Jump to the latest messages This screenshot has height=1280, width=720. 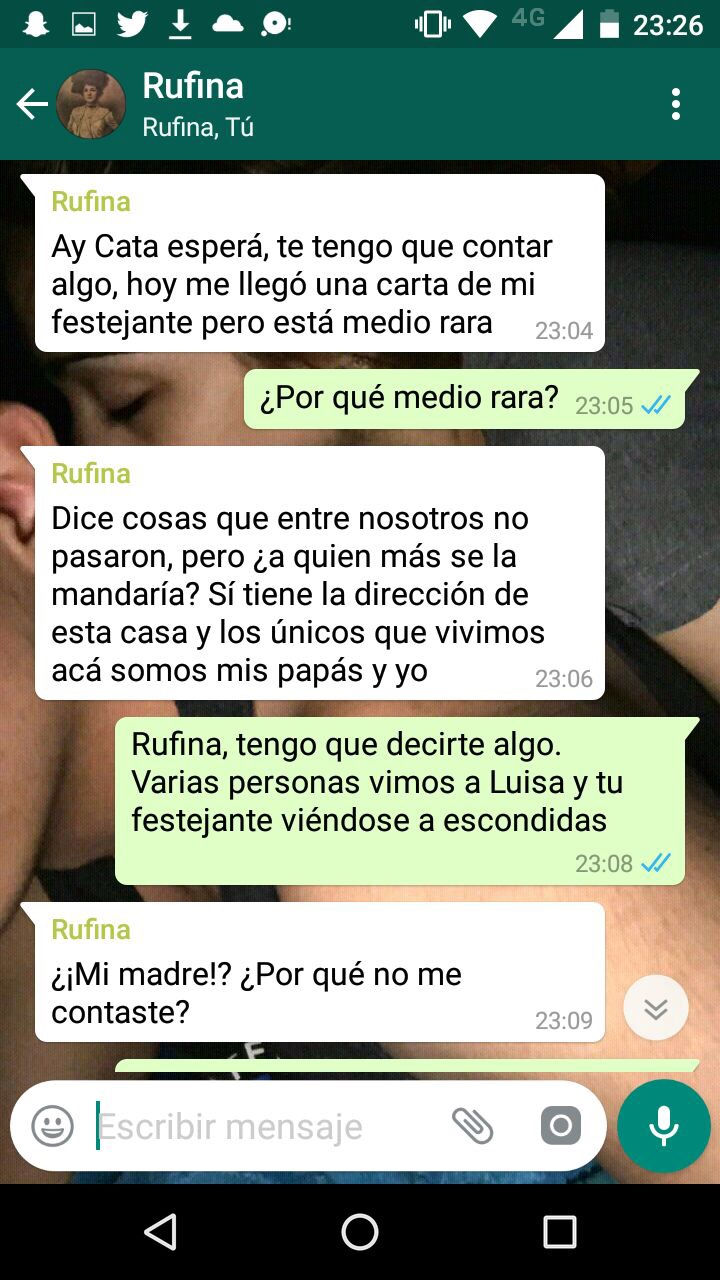[656, 1008]
